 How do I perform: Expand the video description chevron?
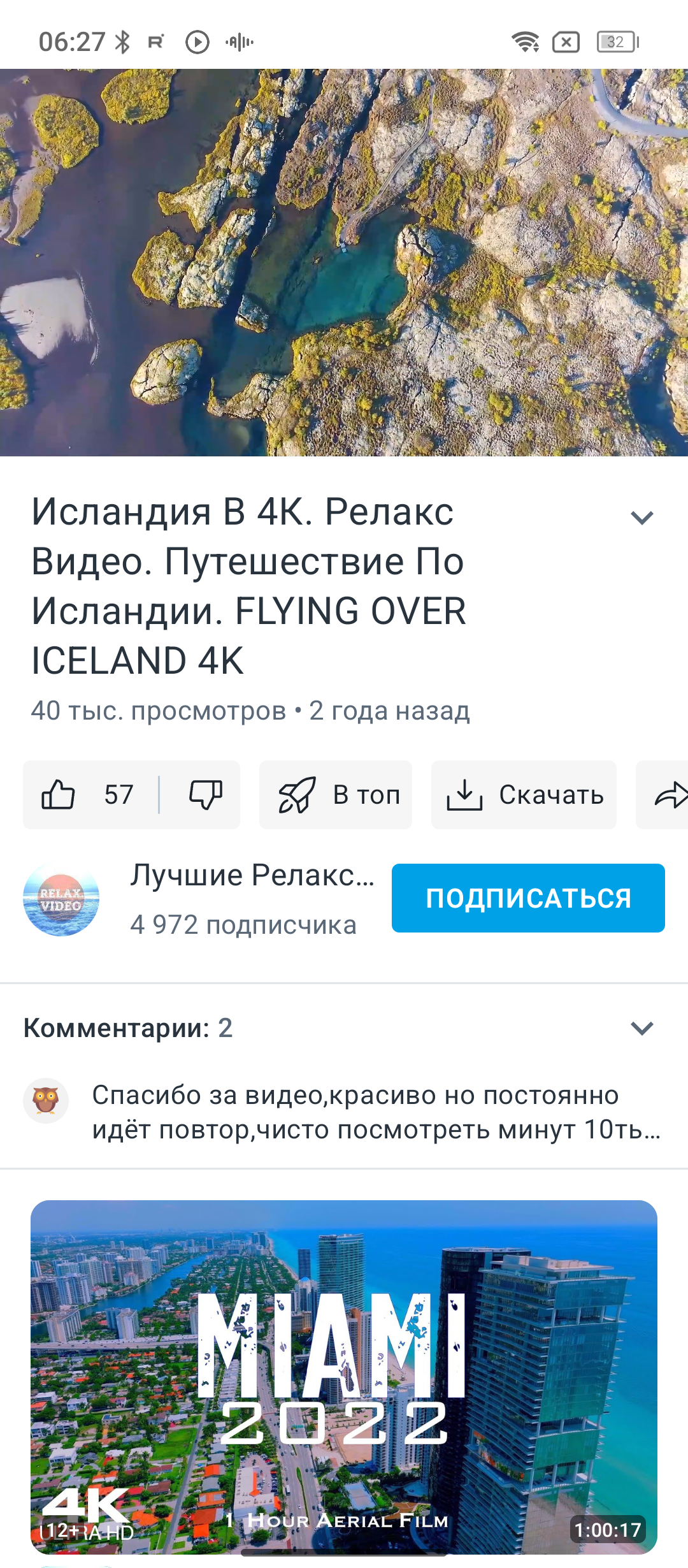[x=641, y=518]
